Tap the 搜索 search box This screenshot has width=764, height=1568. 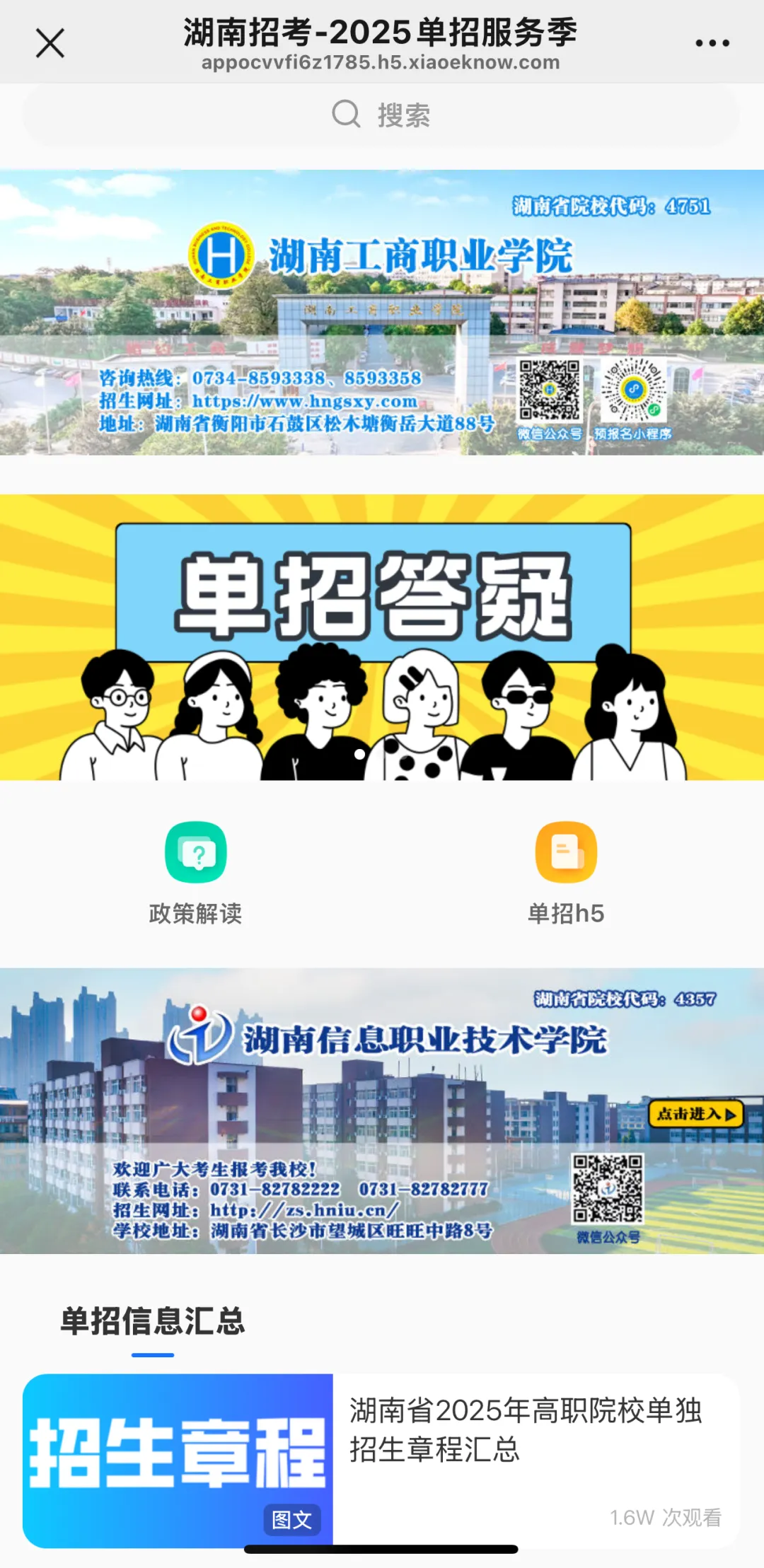pos(381,115)
